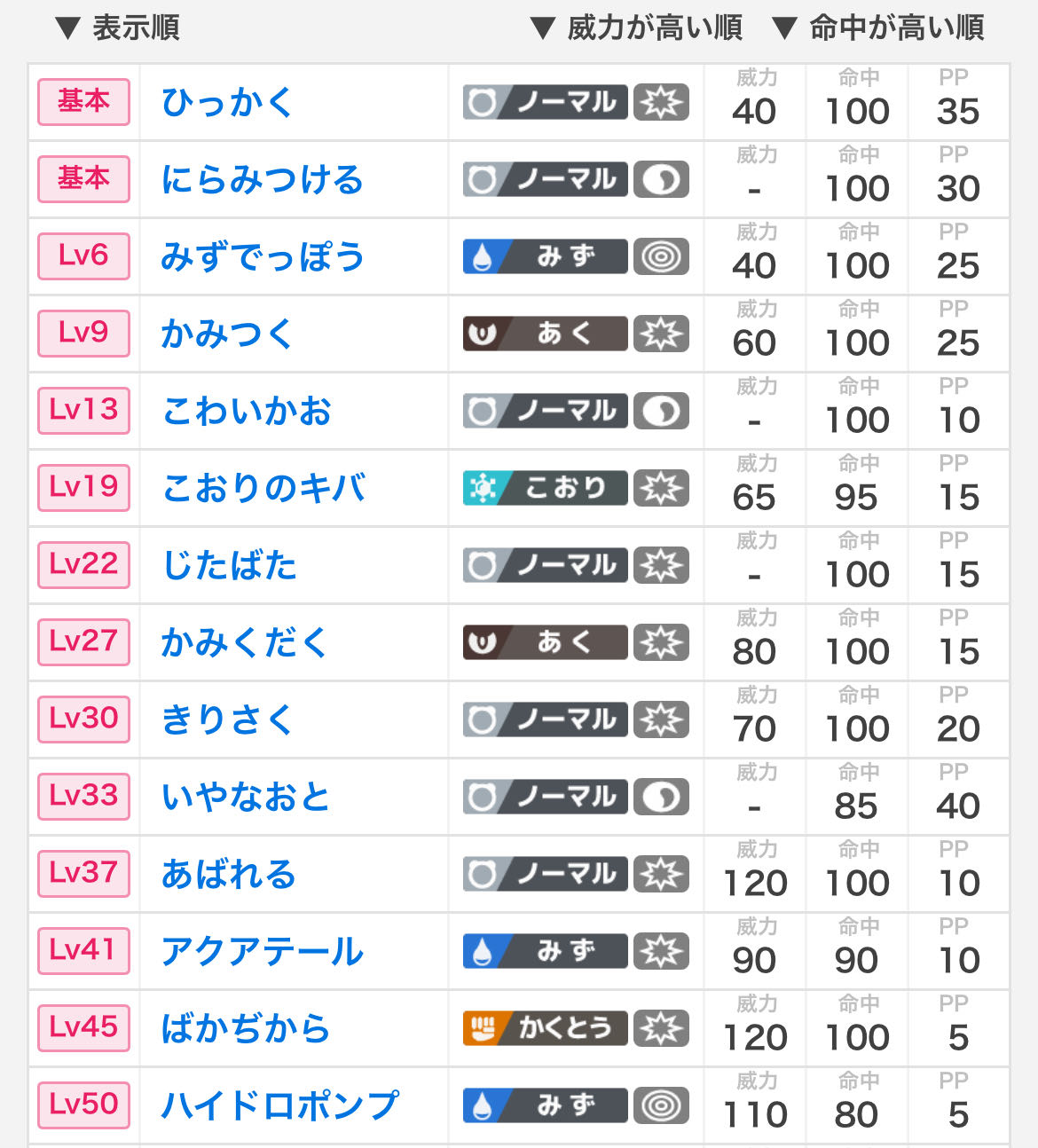This screenshot has height=1148, width=1038.
Task: Open the かみつく move link
Action: (227, 334)
